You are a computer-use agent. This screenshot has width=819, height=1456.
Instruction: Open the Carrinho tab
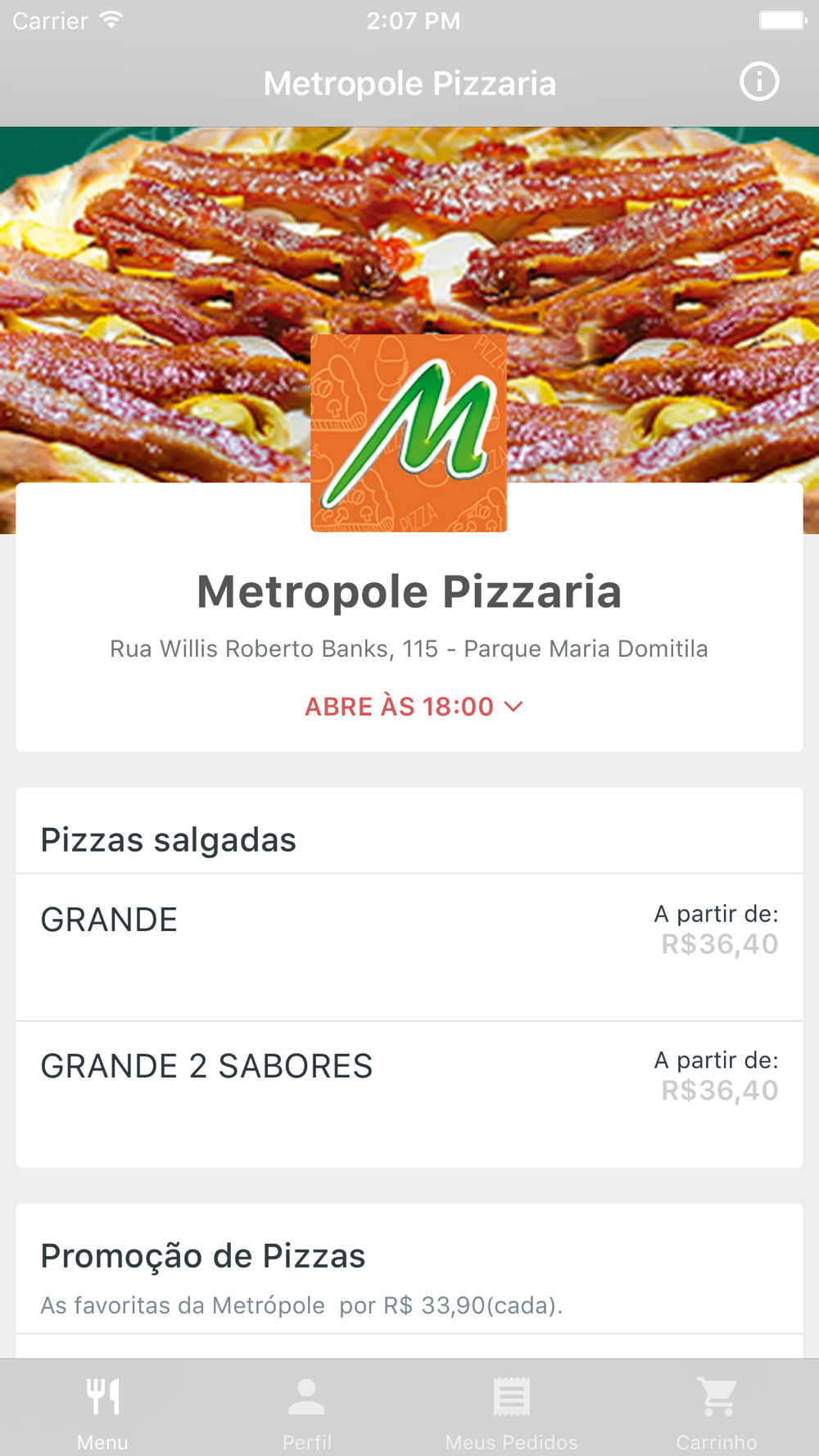[717, 1411]
